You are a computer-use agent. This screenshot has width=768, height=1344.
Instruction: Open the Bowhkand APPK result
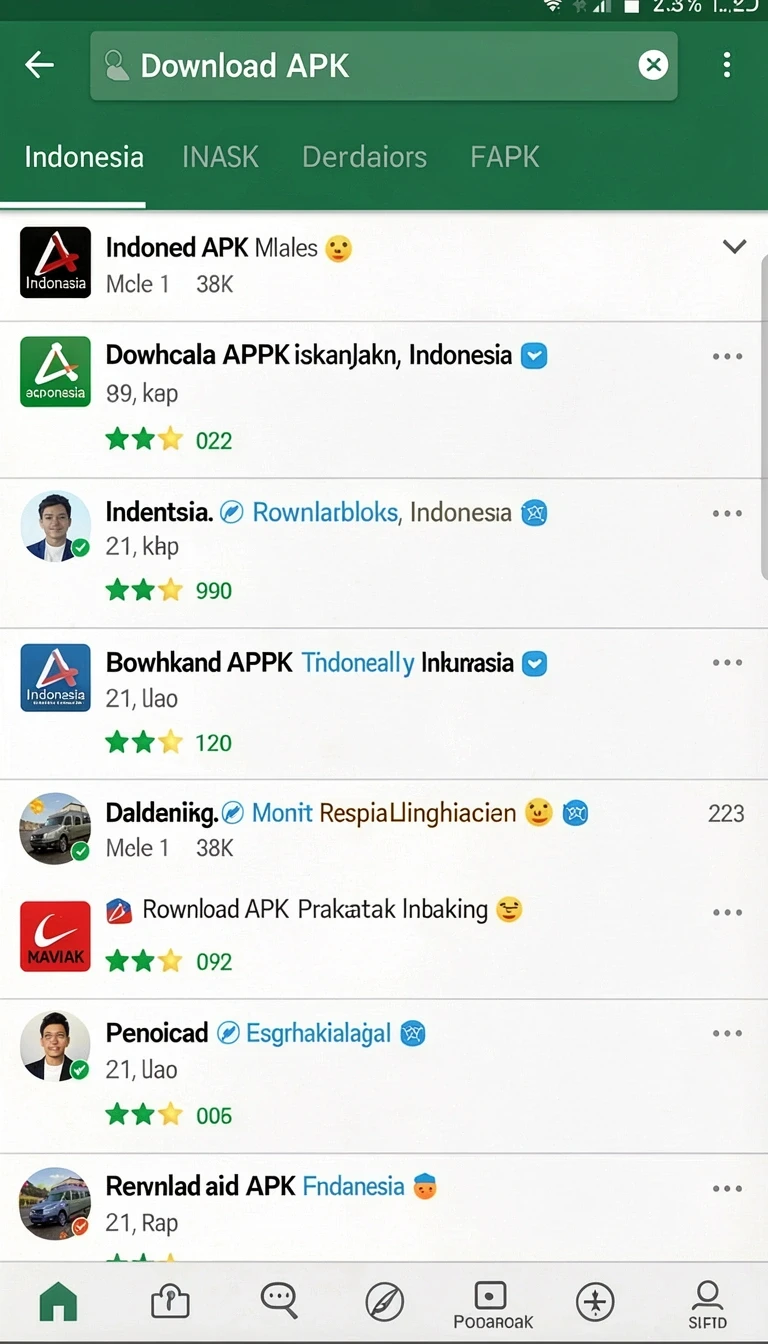[x=384, y=703]
